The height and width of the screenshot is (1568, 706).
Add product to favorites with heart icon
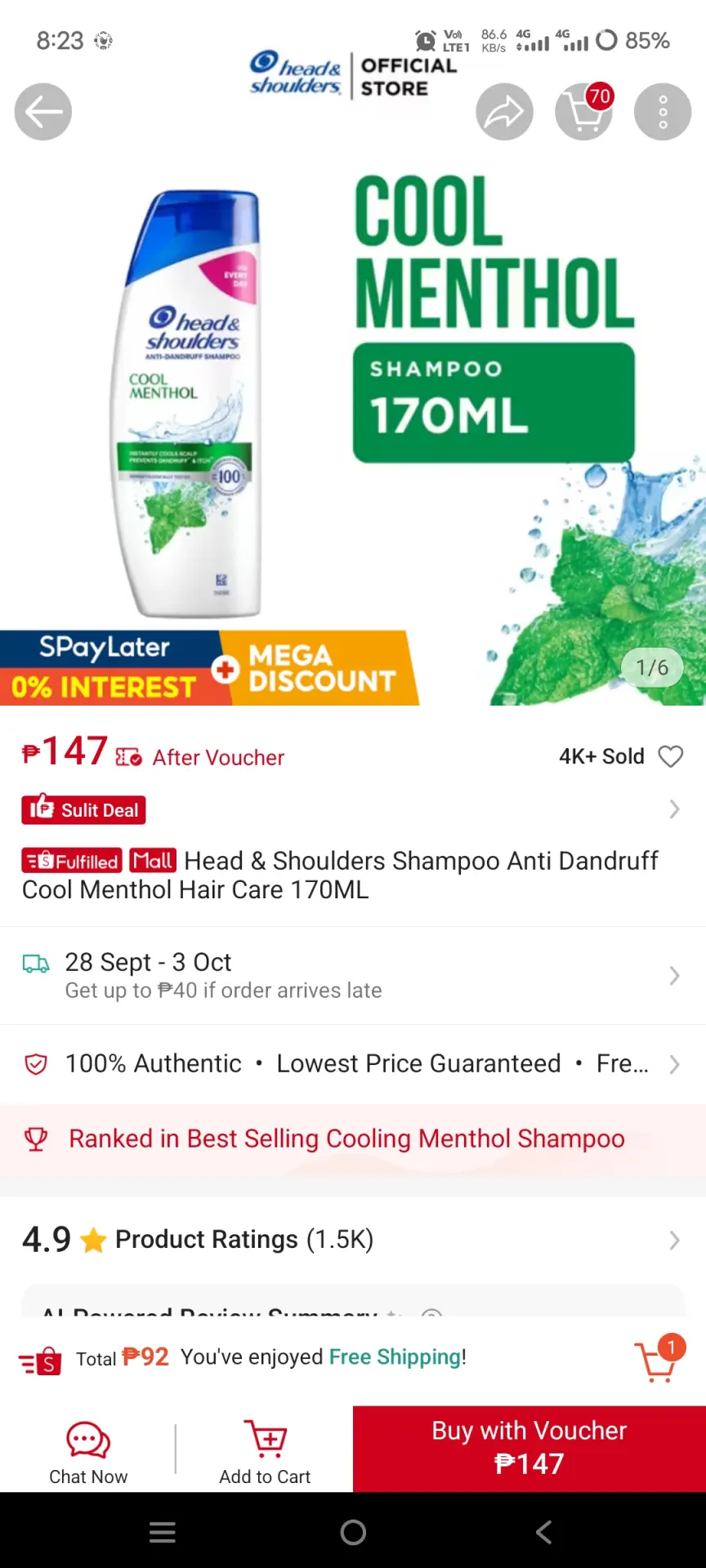[671, 757]
